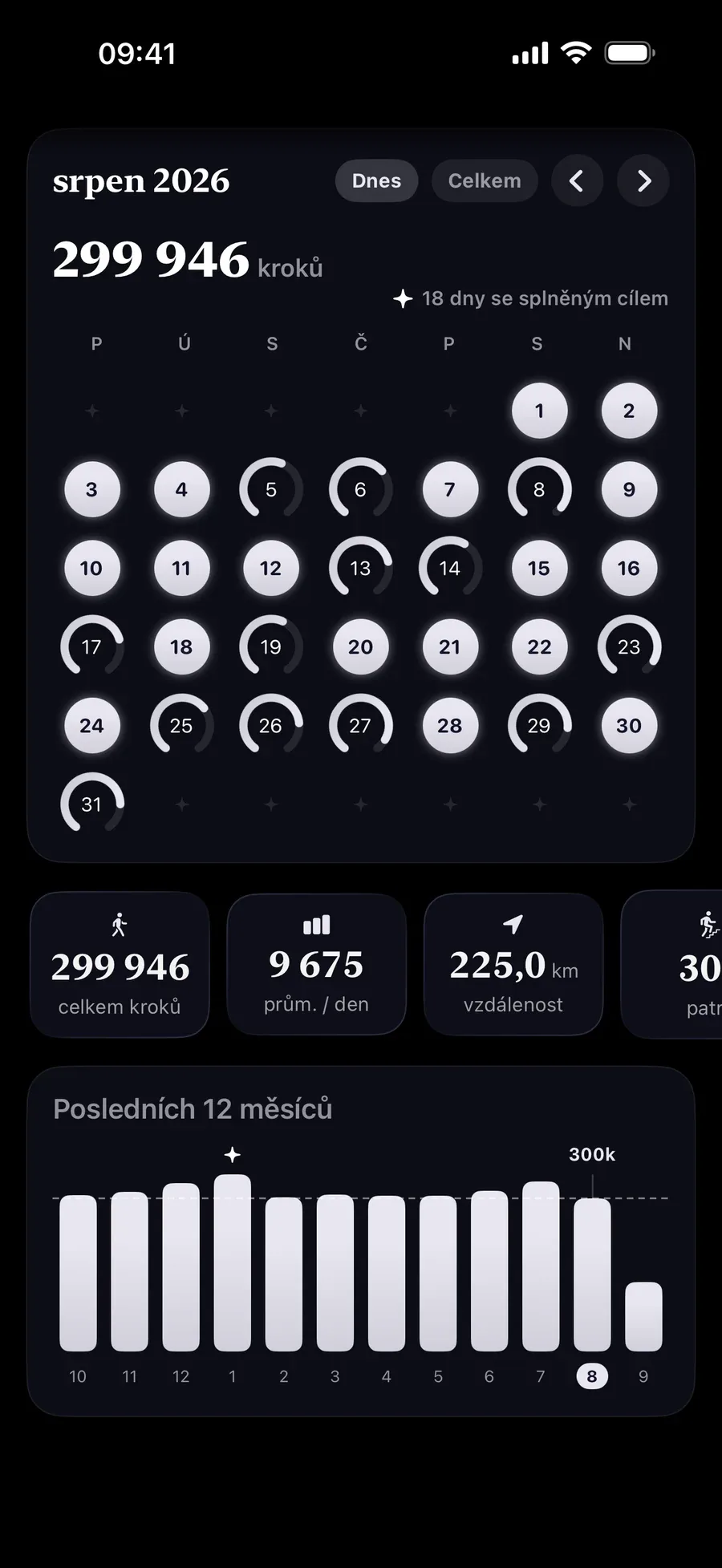Open day 8 in the calendar
Screen dimensions: 722x1568
pyautogui.click(x=539, y=489)
